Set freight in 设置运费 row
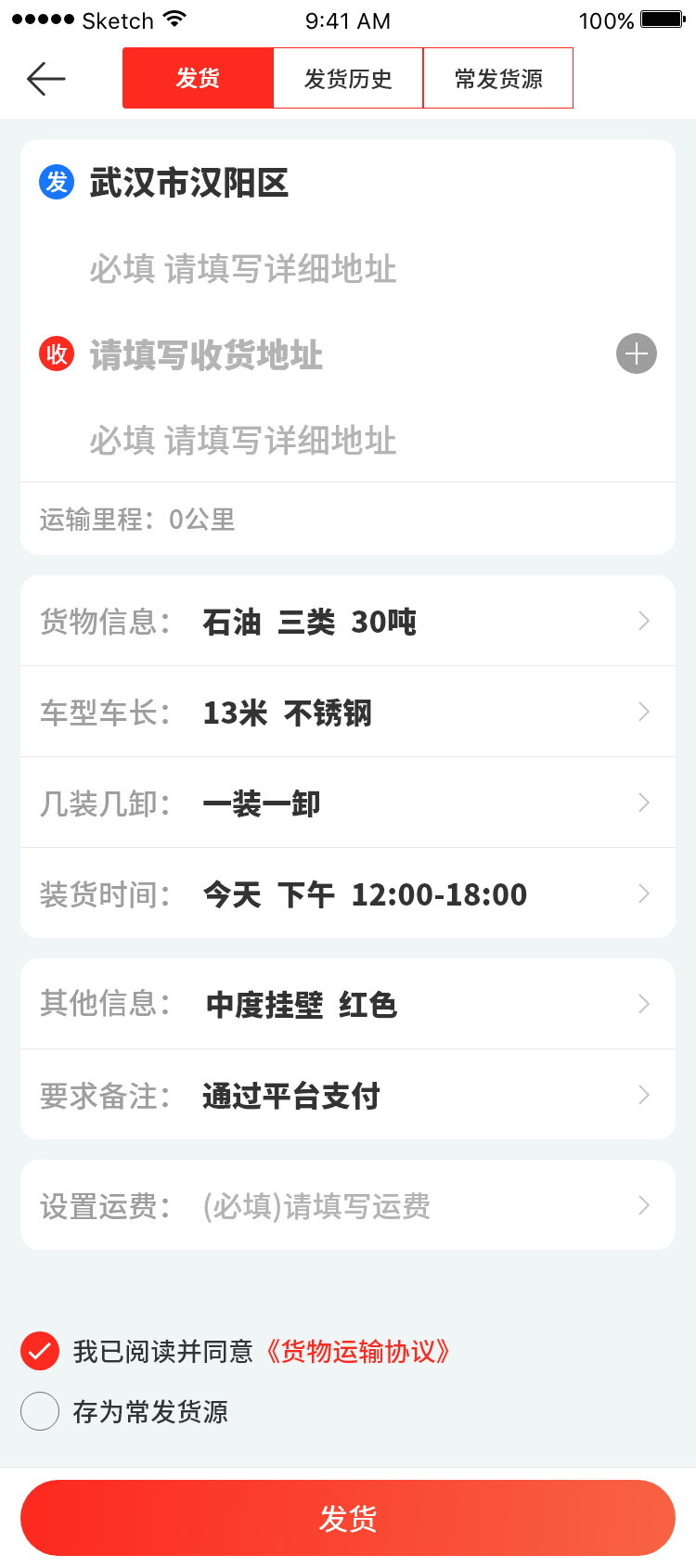The image size is (696, 1568). tap(348, 1205)
